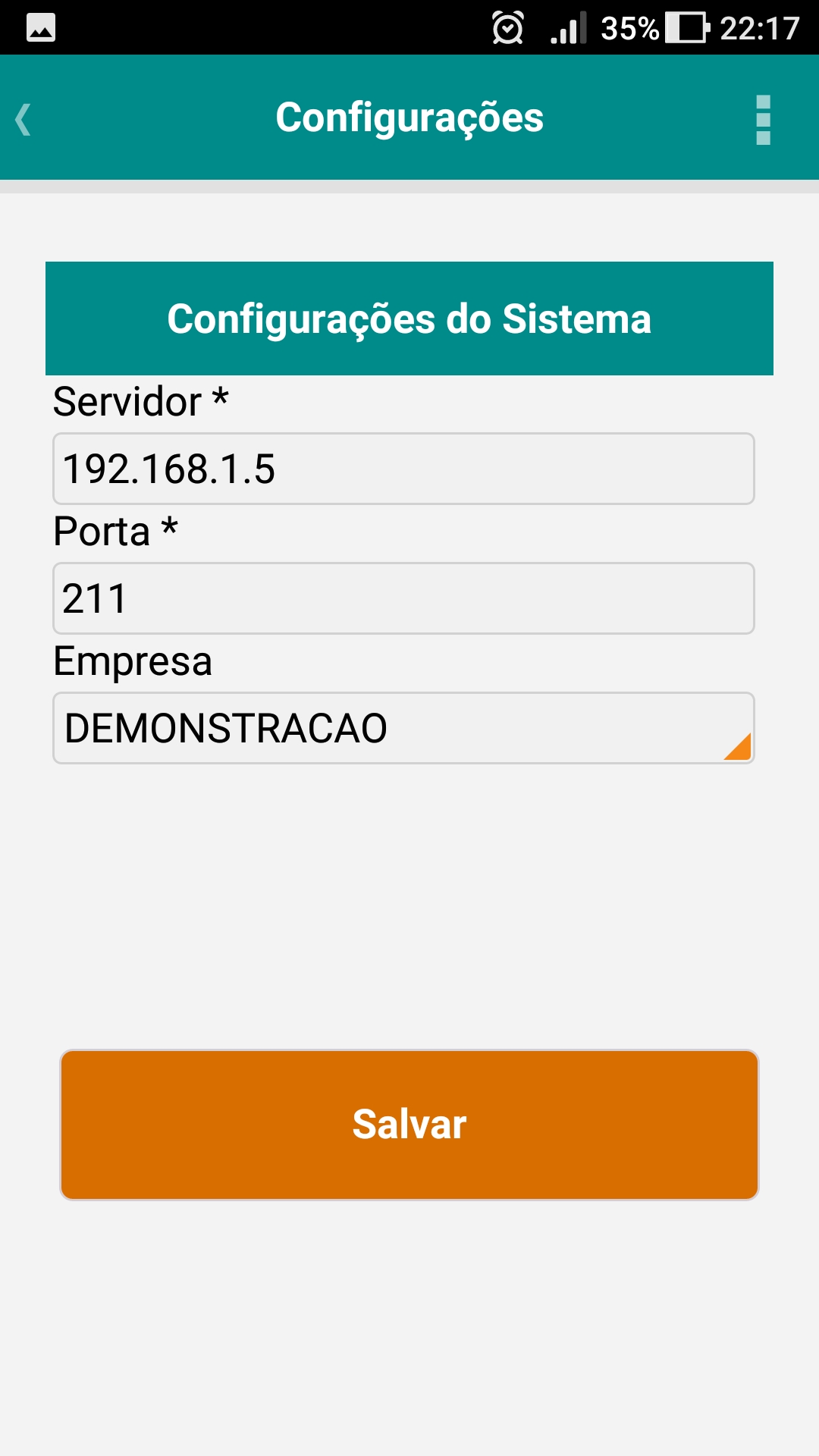Save settings with the Salvar button
Image resolution: width=819 pixels, height=1456 pixels.
(x=409, y=1125)
